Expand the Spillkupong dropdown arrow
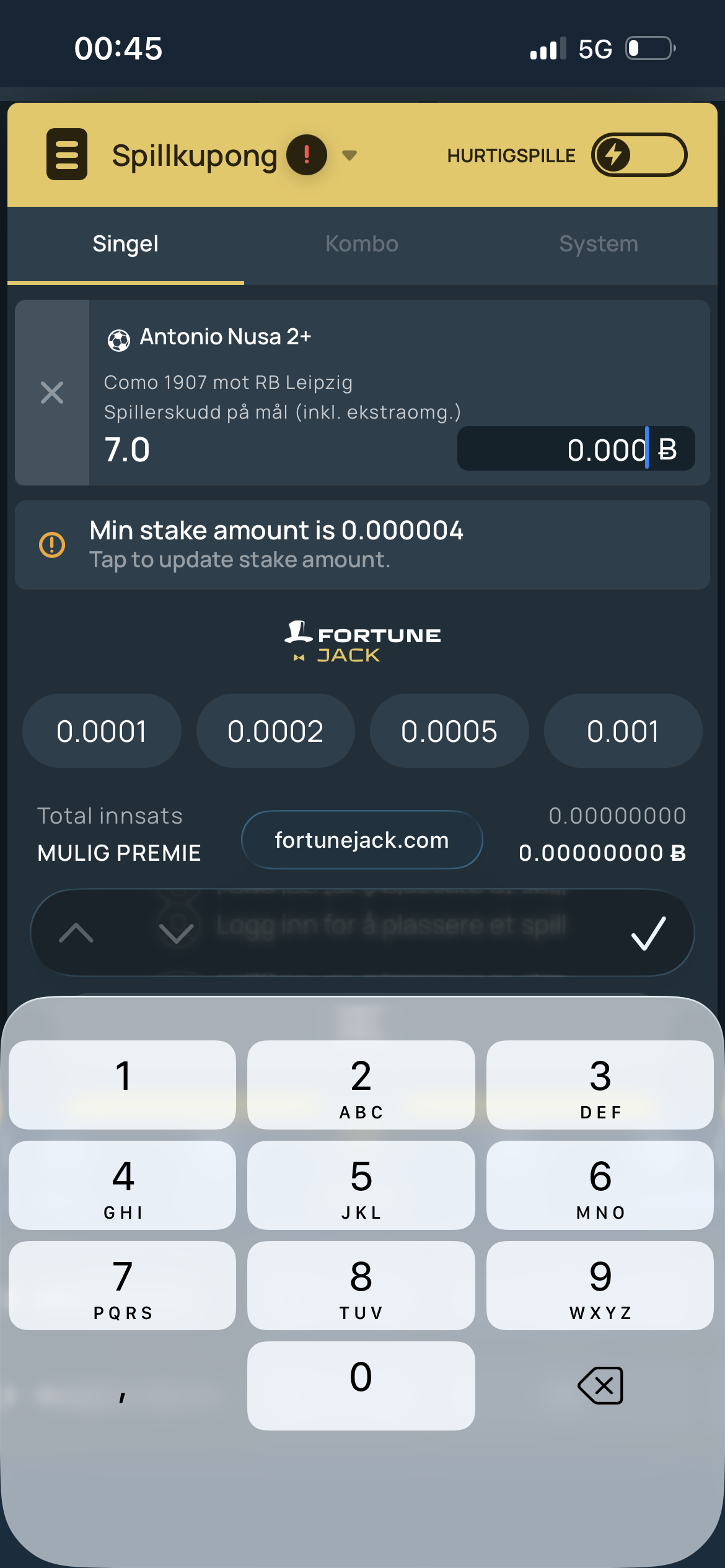Viewport: 725px width, 1568px height. click(x=349, y=155)
